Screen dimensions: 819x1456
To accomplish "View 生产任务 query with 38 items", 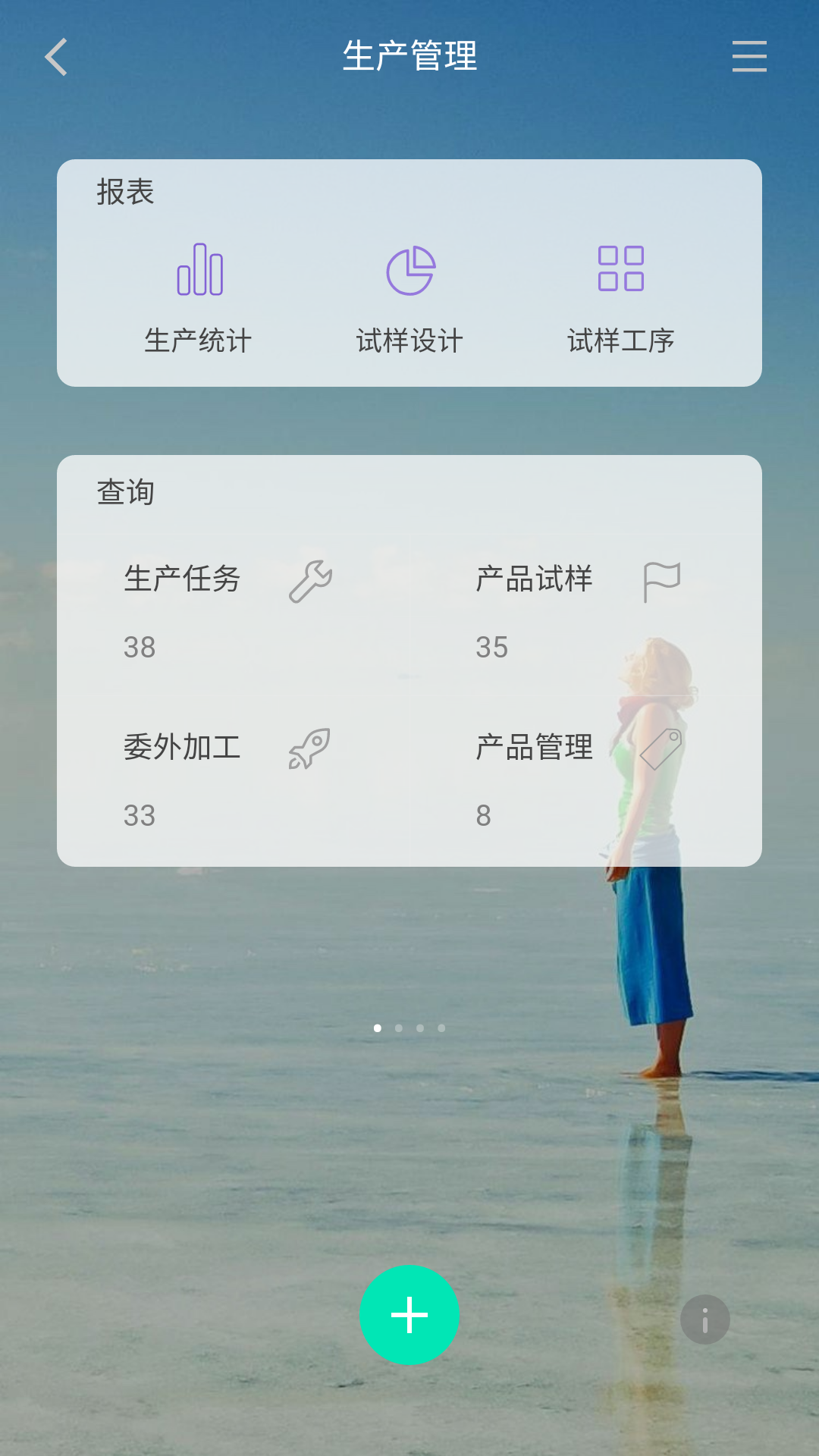I will coord(234,612).
